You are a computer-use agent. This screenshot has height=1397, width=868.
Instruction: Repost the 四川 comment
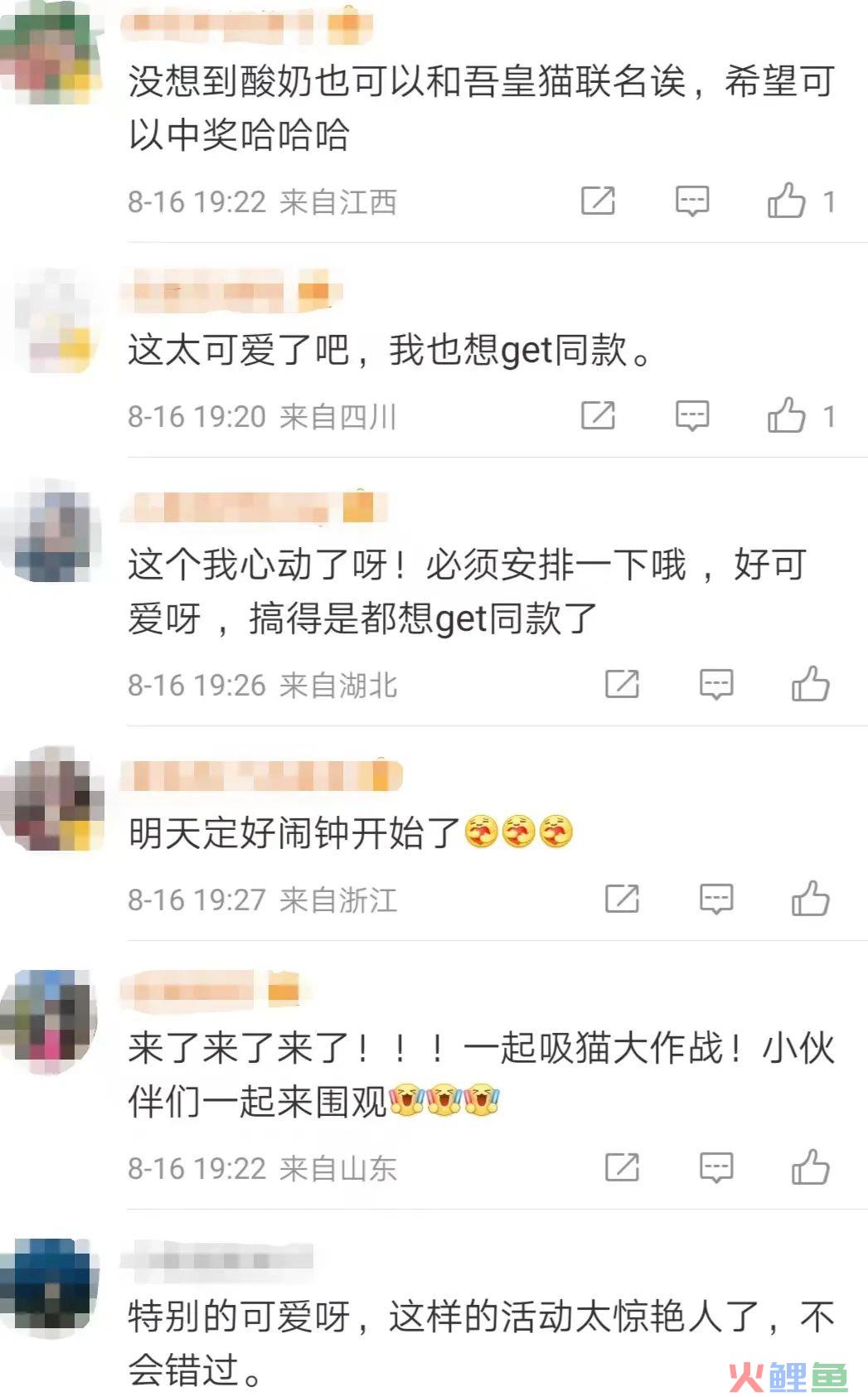click(x=598, y=415)
